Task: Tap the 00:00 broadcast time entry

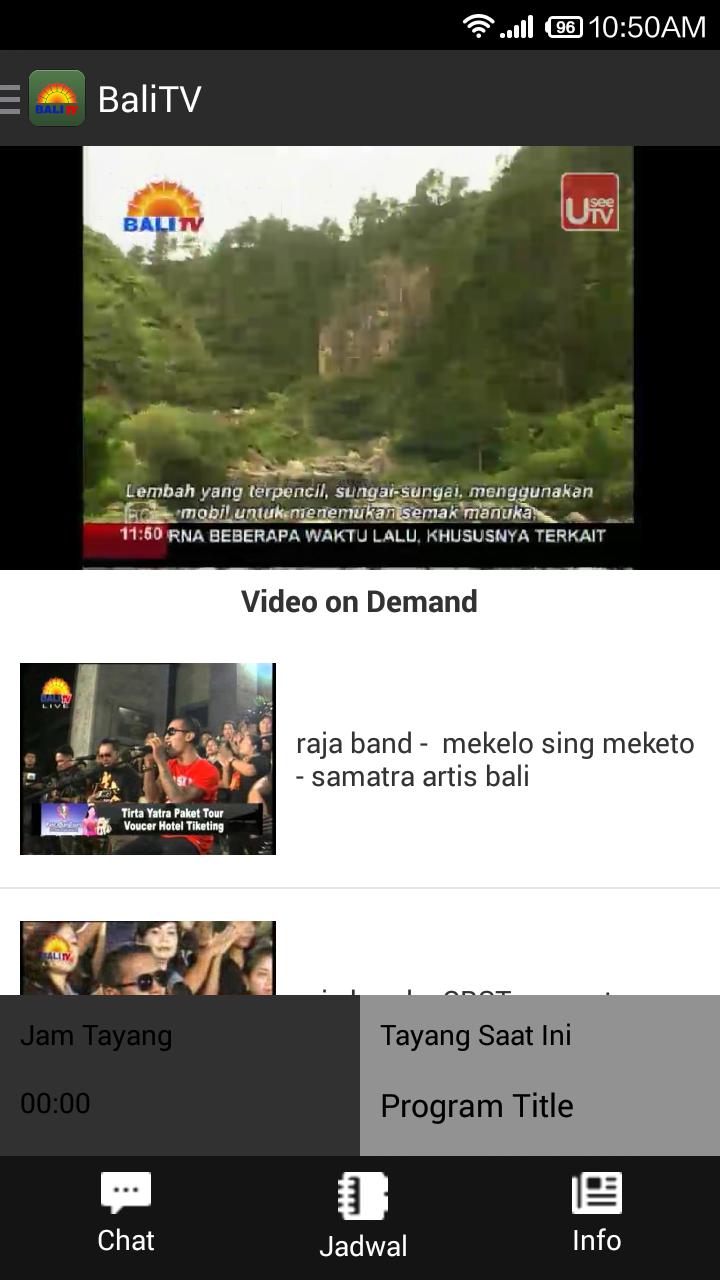Action: coord(55,1104)
